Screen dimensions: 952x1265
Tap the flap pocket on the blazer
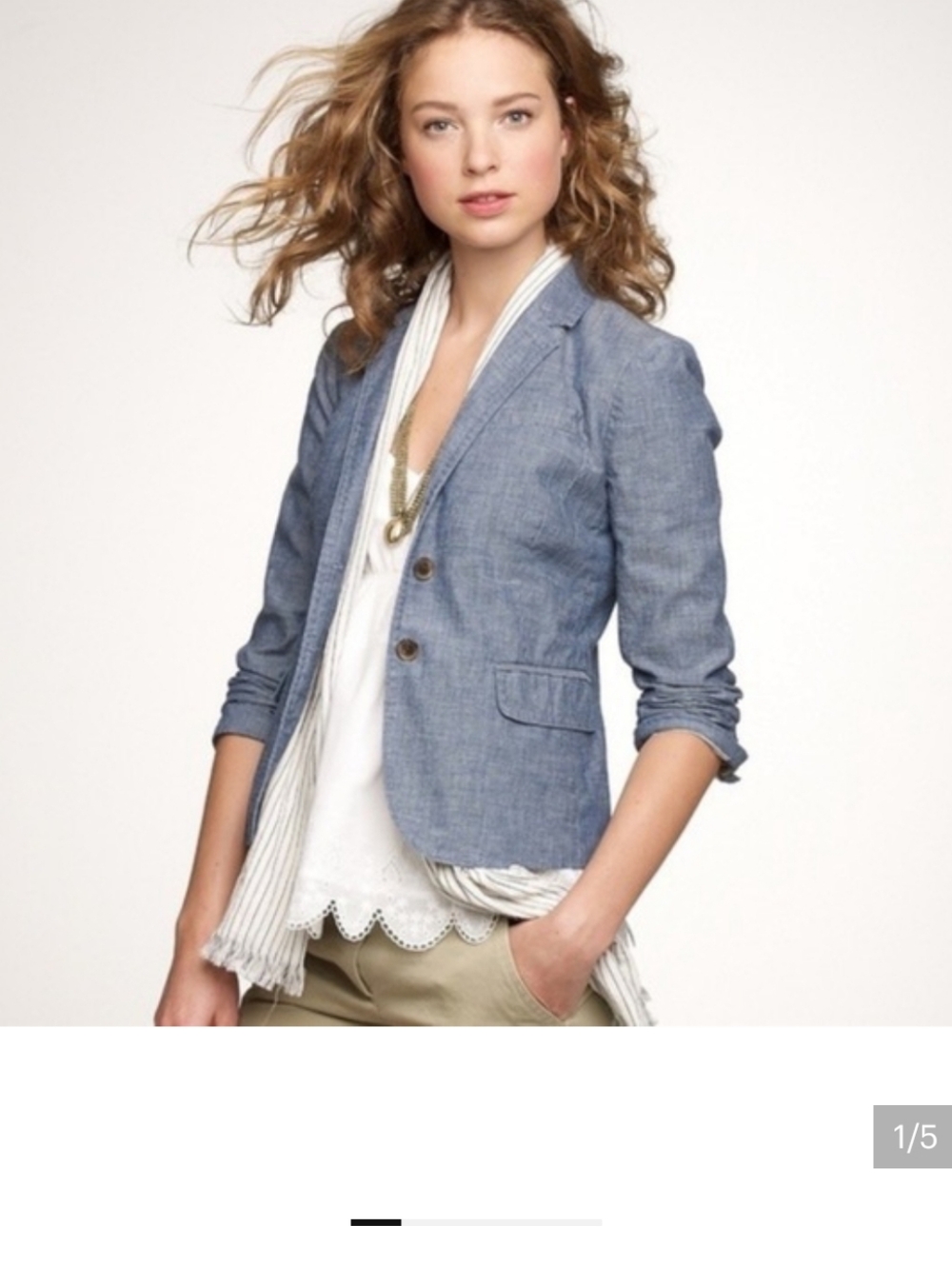point(541,700)
